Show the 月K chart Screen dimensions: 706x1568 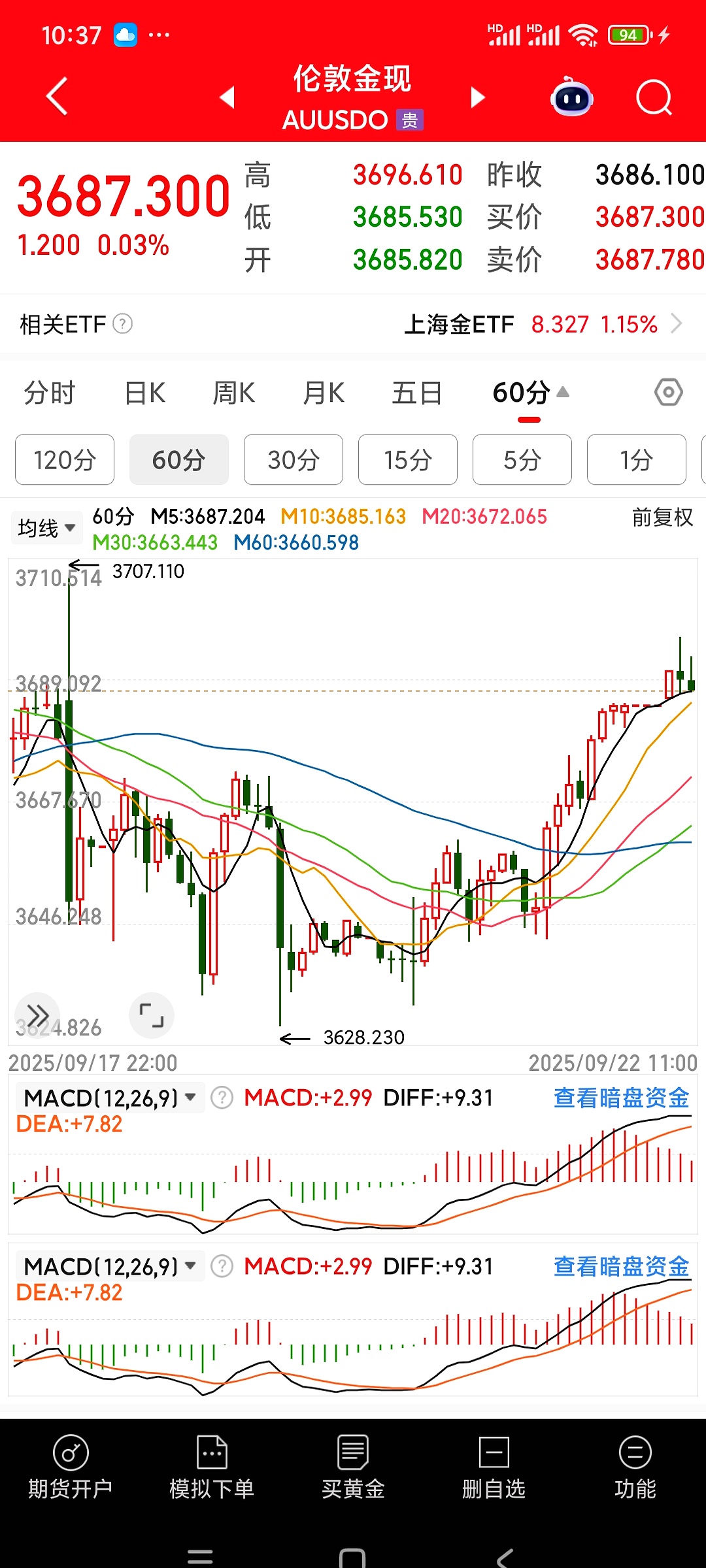(324, 393)
